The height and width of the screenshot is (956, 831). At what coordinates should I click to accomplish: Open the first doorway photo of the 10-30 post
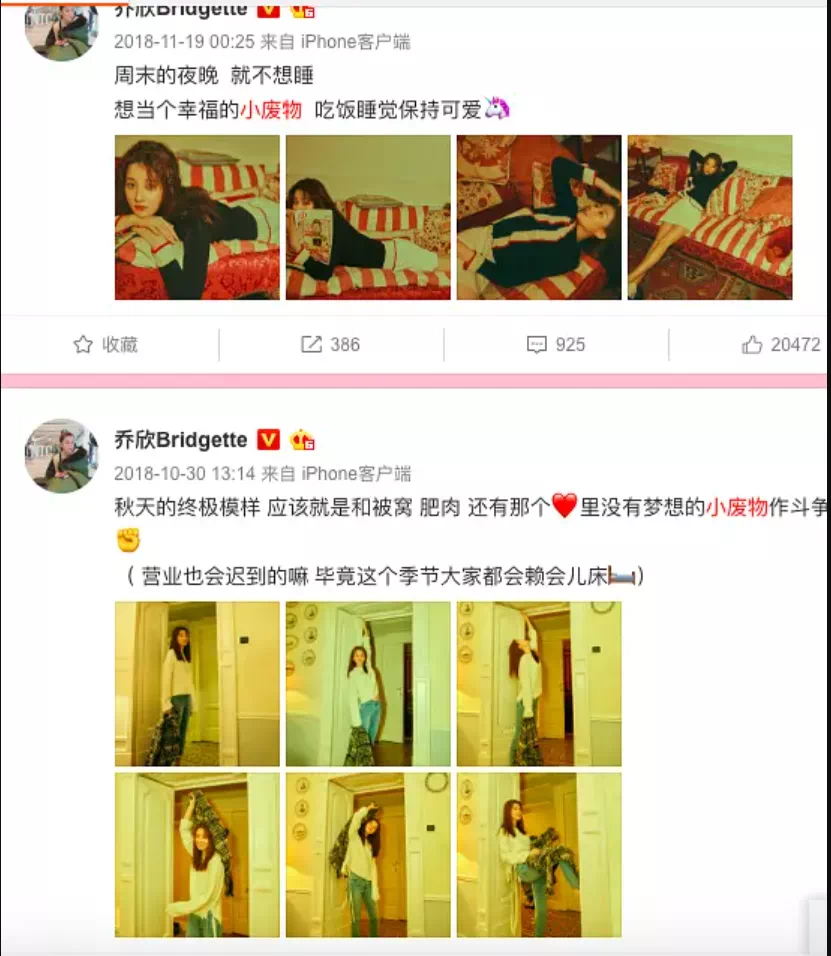(197, 684)
